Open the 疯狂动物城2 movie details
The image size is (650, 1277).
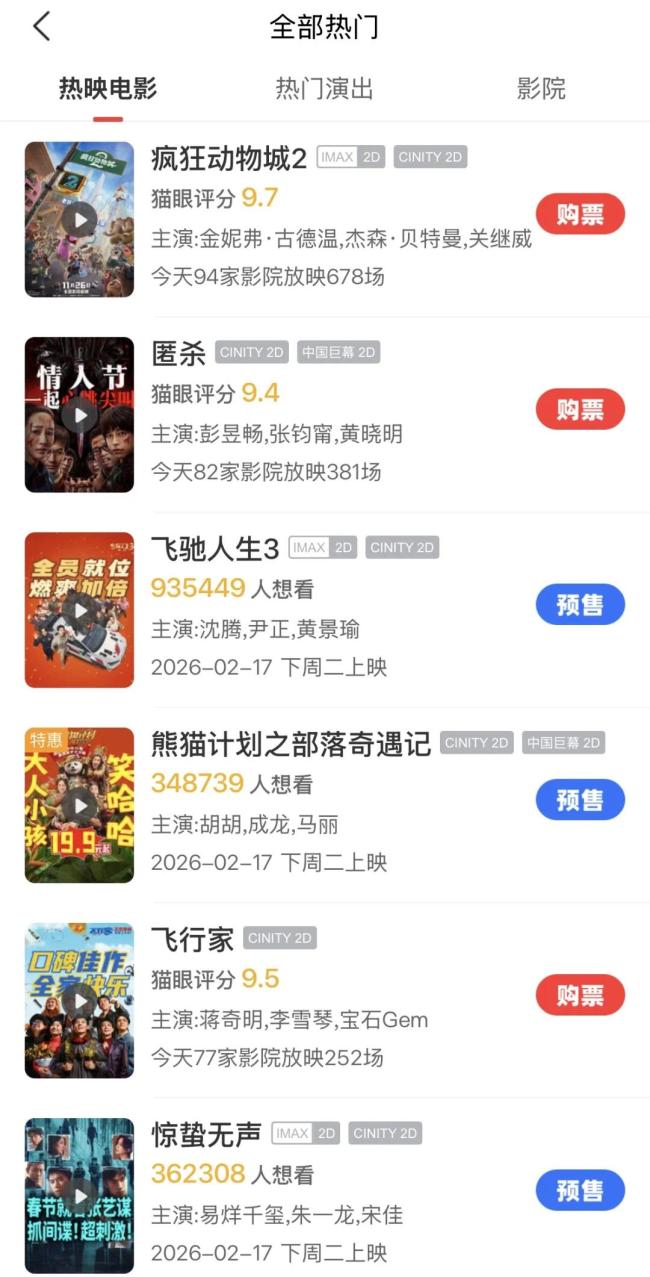pyautogui.click(x=228, y=159)
